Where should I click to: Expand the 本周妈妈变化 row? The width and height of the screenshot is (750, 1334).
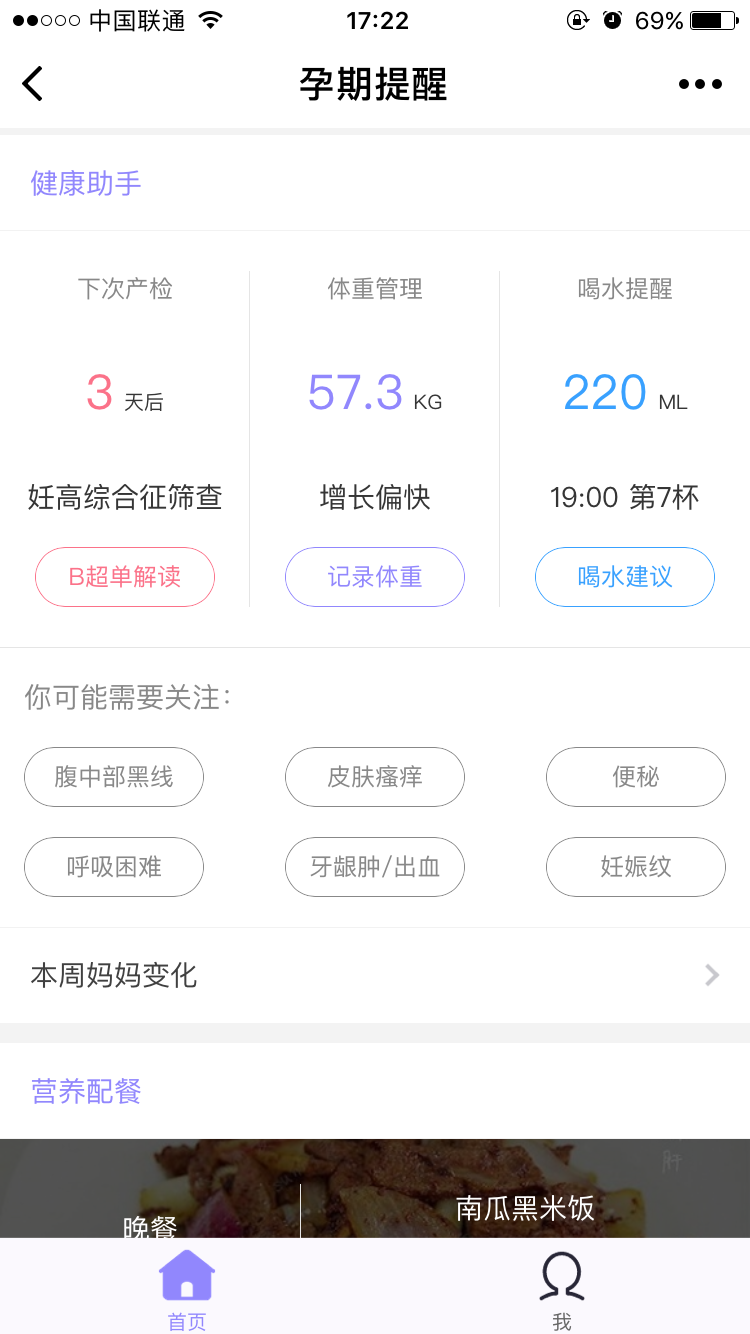point(375,975)
